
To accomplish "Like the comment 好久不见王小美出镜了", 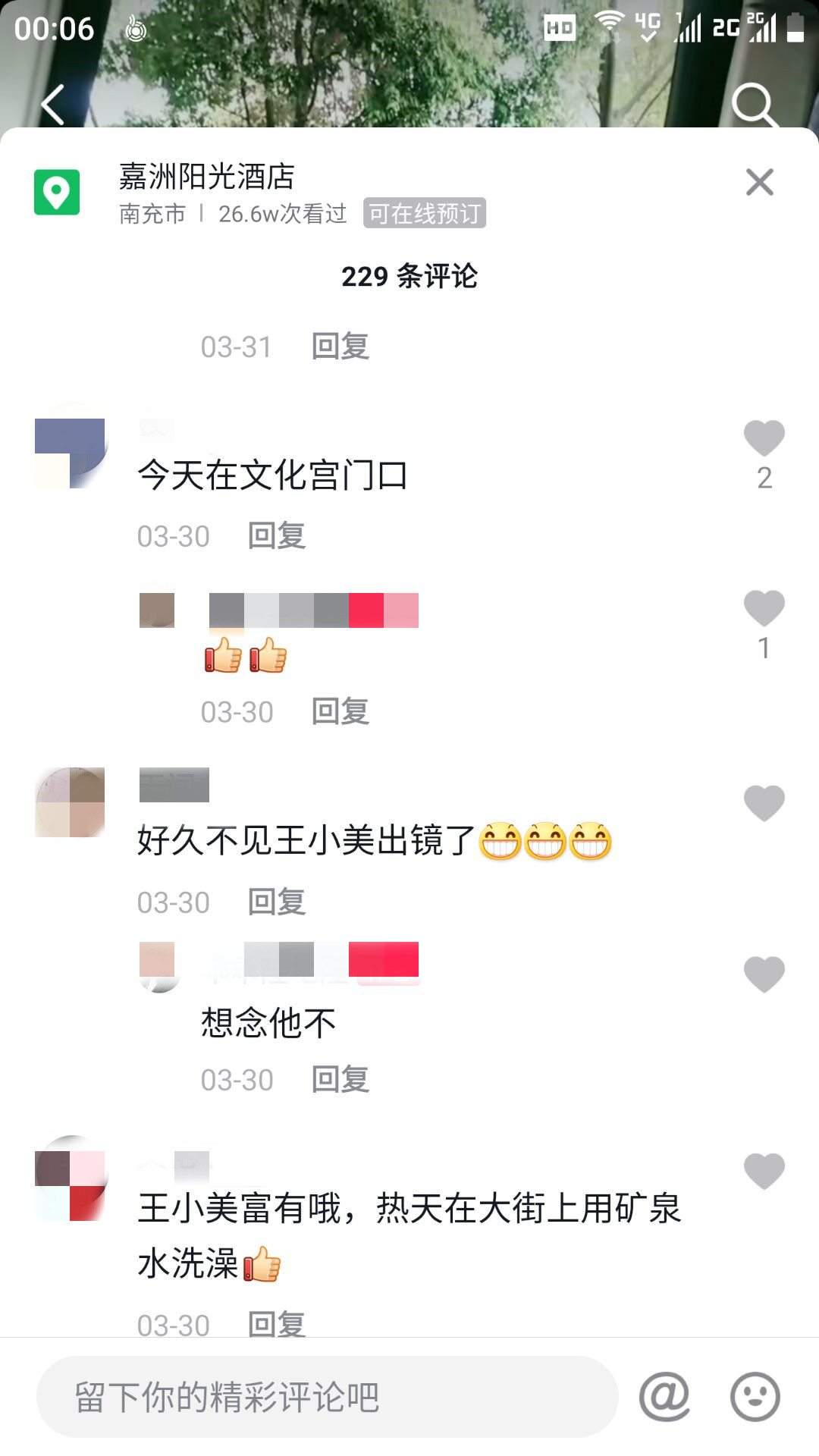I will 764,804.
